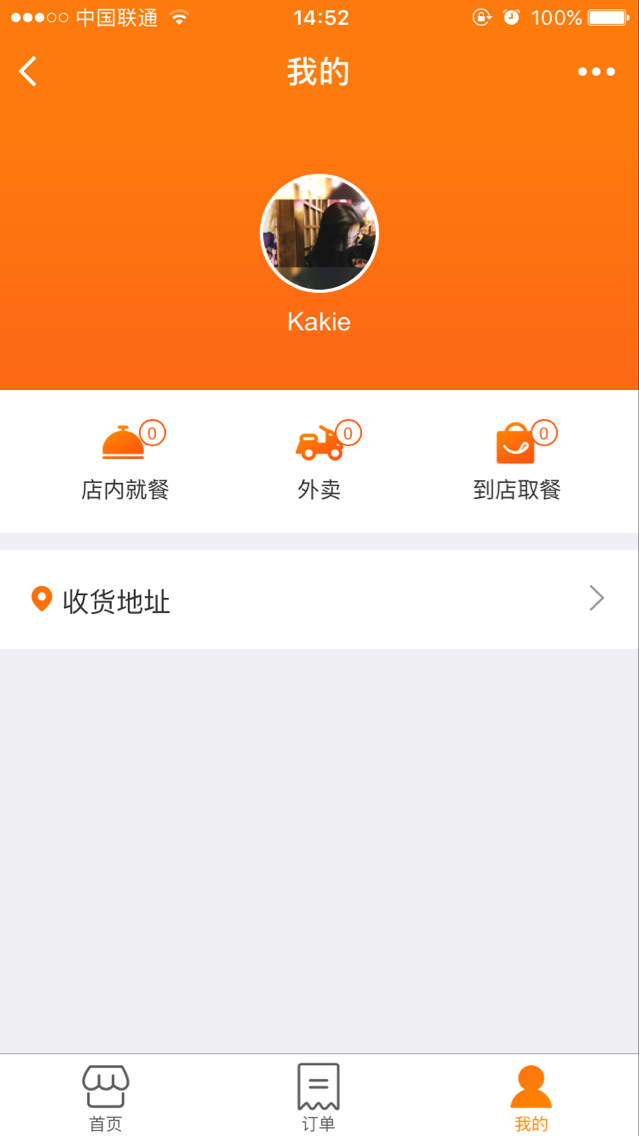Viewport: 639px width, 1136px height.
Task: Check 到店取餐 pickup orders
Action: 517,462
